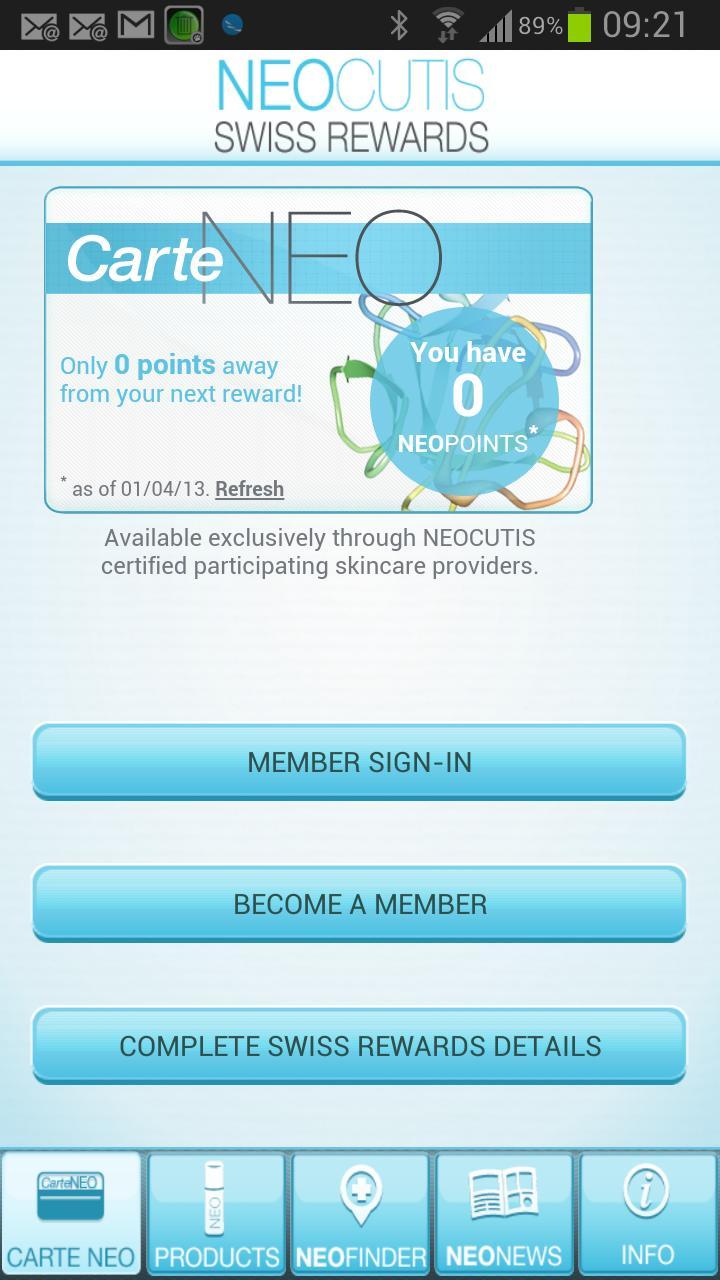Switch to the NEONEWS tab
The height and width of the screenshot is (1280, 720).
pyautogui.click(x=504, y=1212)
